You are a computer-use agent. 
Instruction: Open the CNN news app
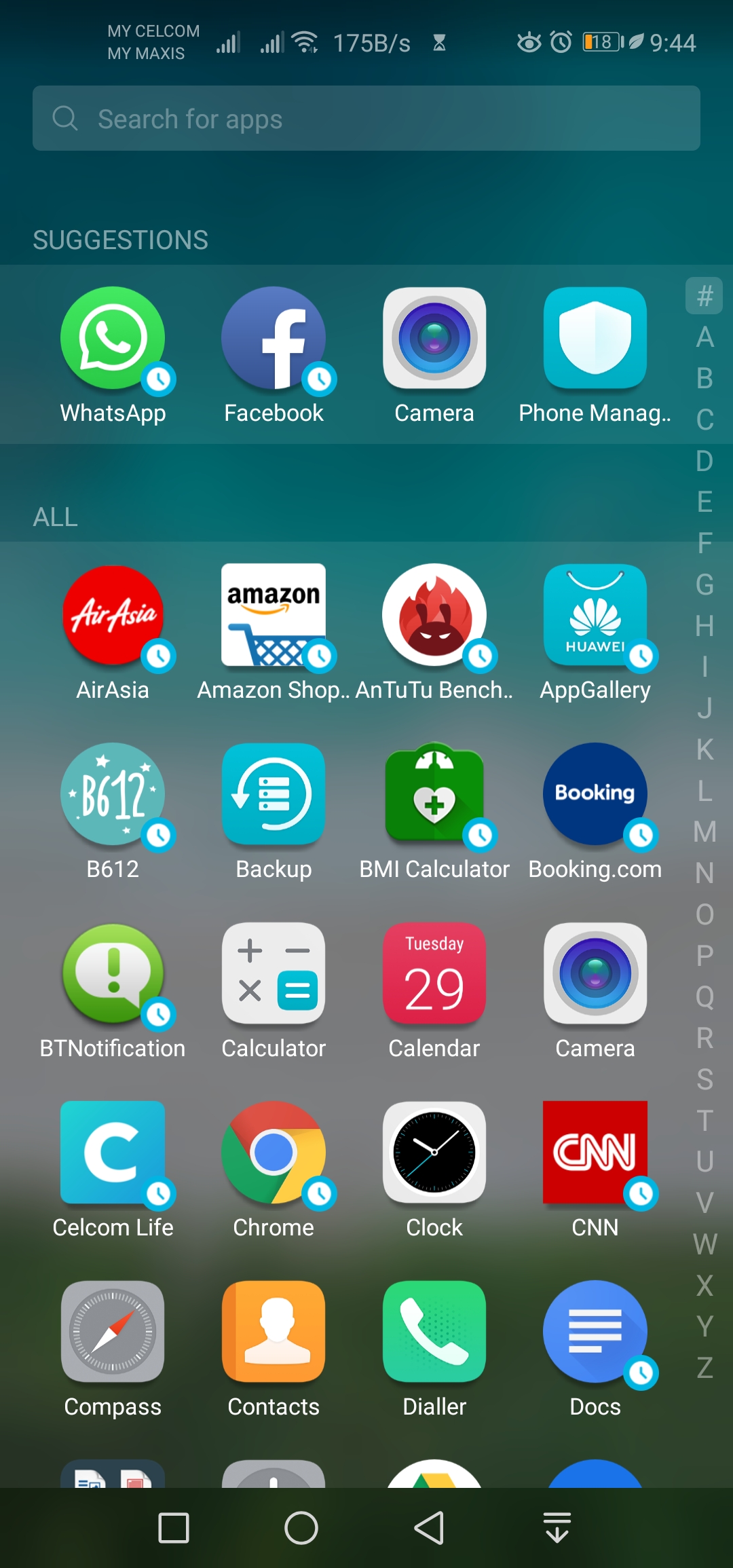pyautogui.click(x=595, y=1155)
